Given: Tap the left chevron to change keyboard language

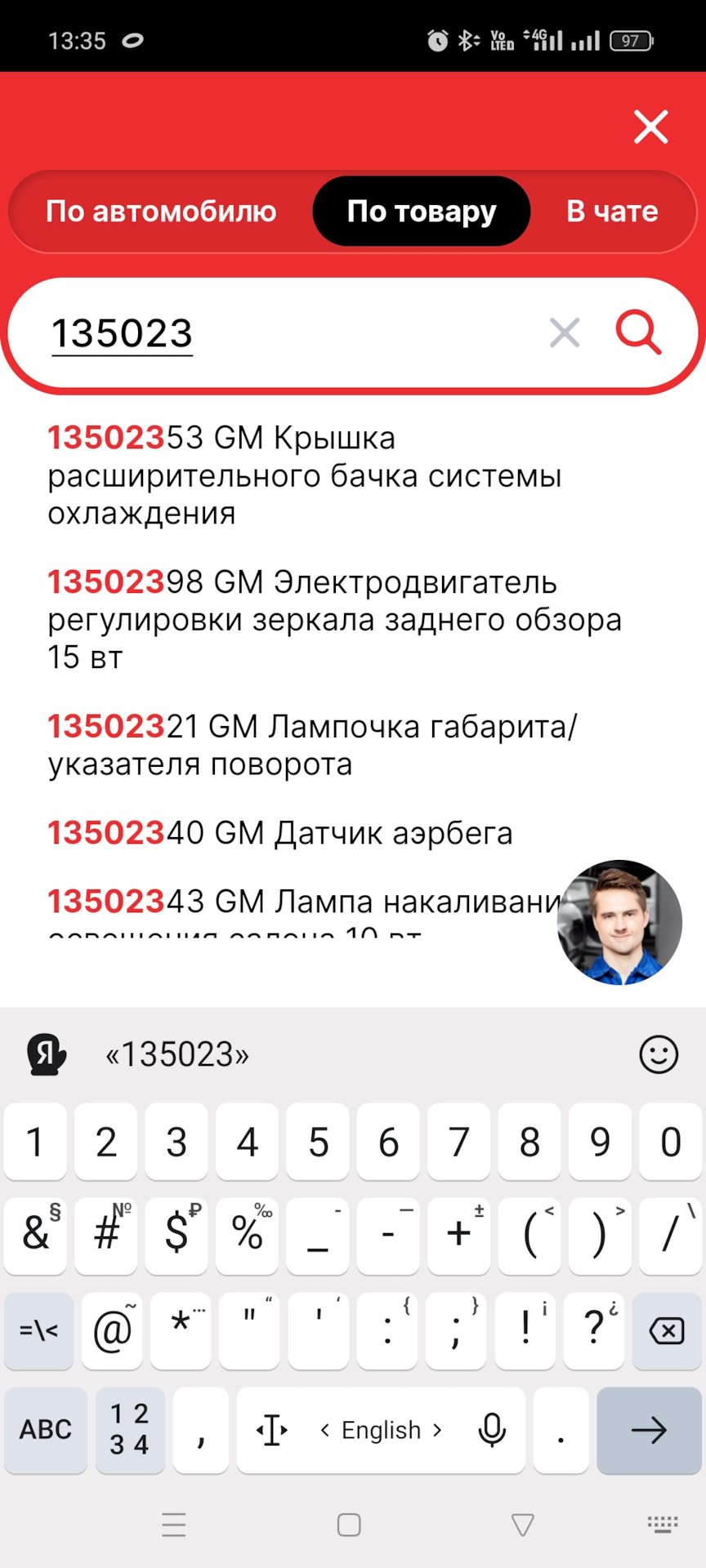Looking at the screenshot, I should coord(324,1430).
